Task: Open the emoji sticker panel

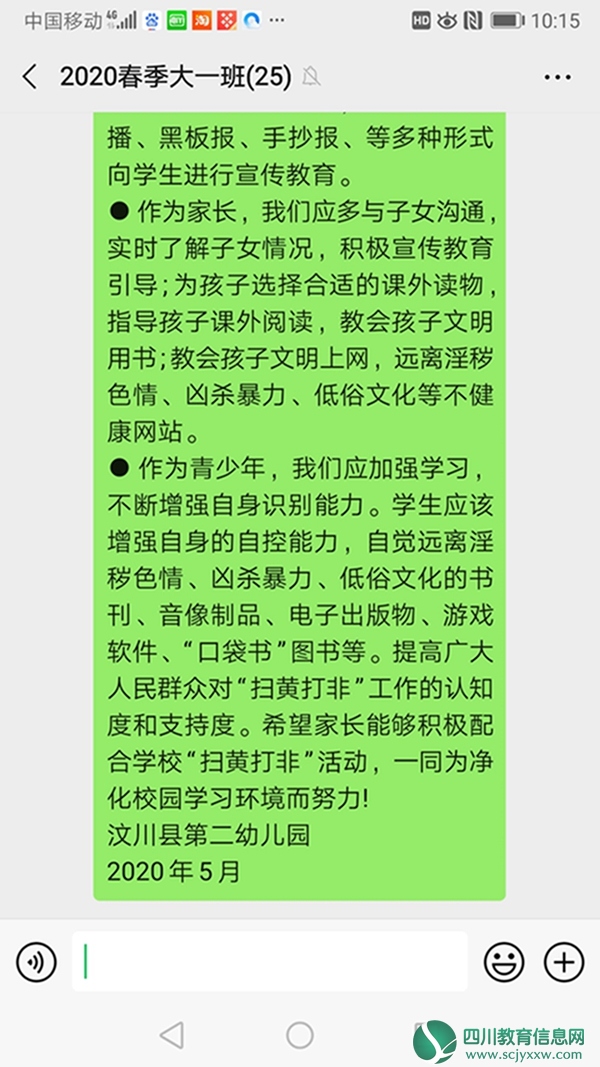Action: 503,962
